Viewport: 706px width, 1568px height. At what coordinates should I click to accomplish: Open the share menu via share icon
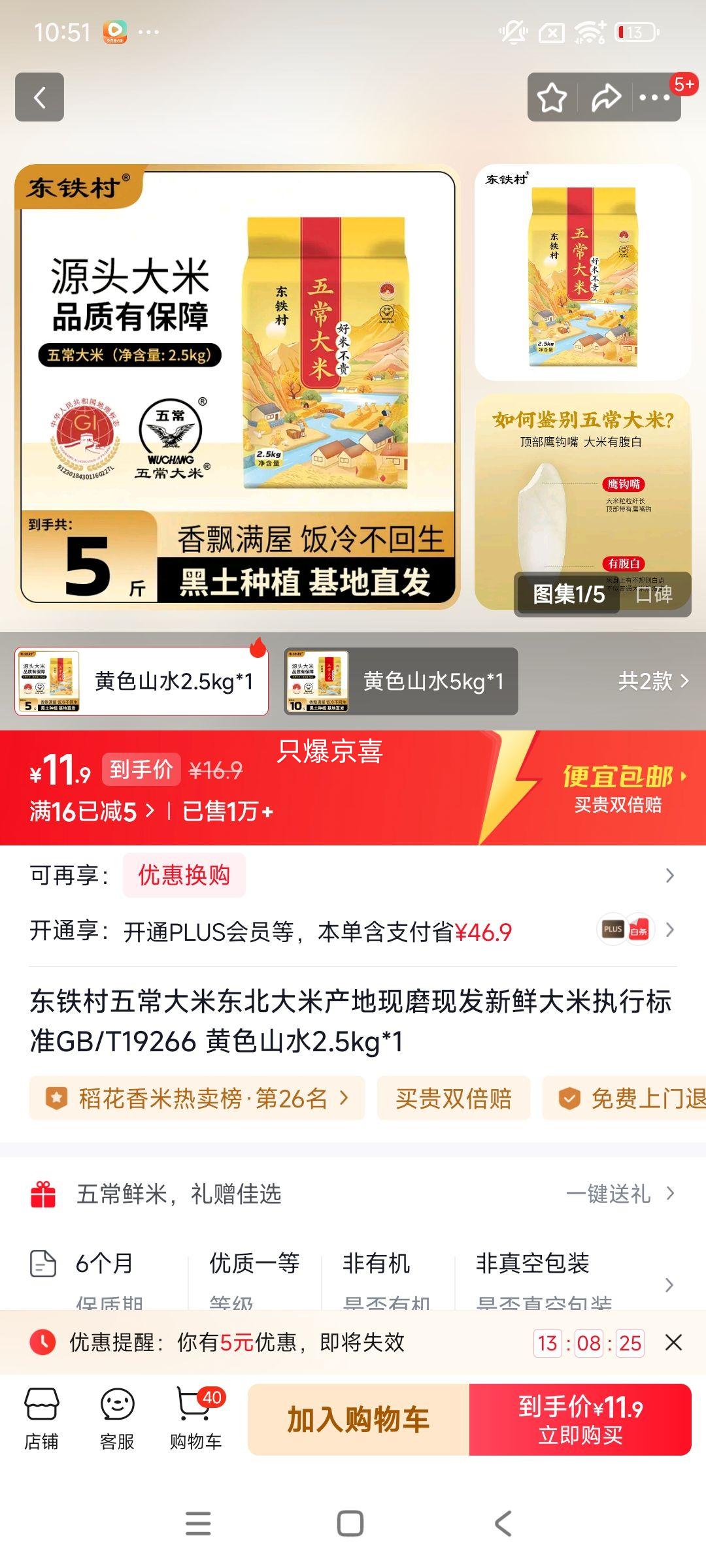[x=606, y=97]
